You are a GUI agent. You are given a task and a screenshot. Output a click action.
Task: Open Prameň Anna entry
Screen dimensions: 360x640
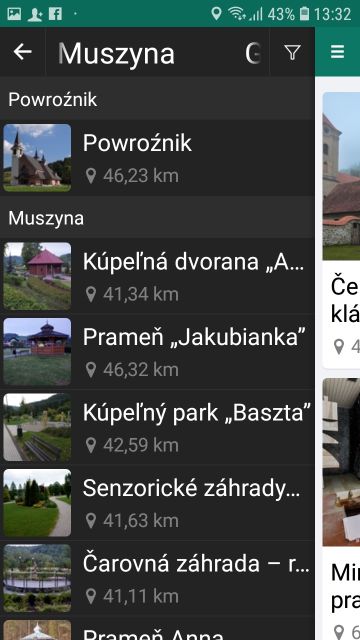(x=157, y=629)
